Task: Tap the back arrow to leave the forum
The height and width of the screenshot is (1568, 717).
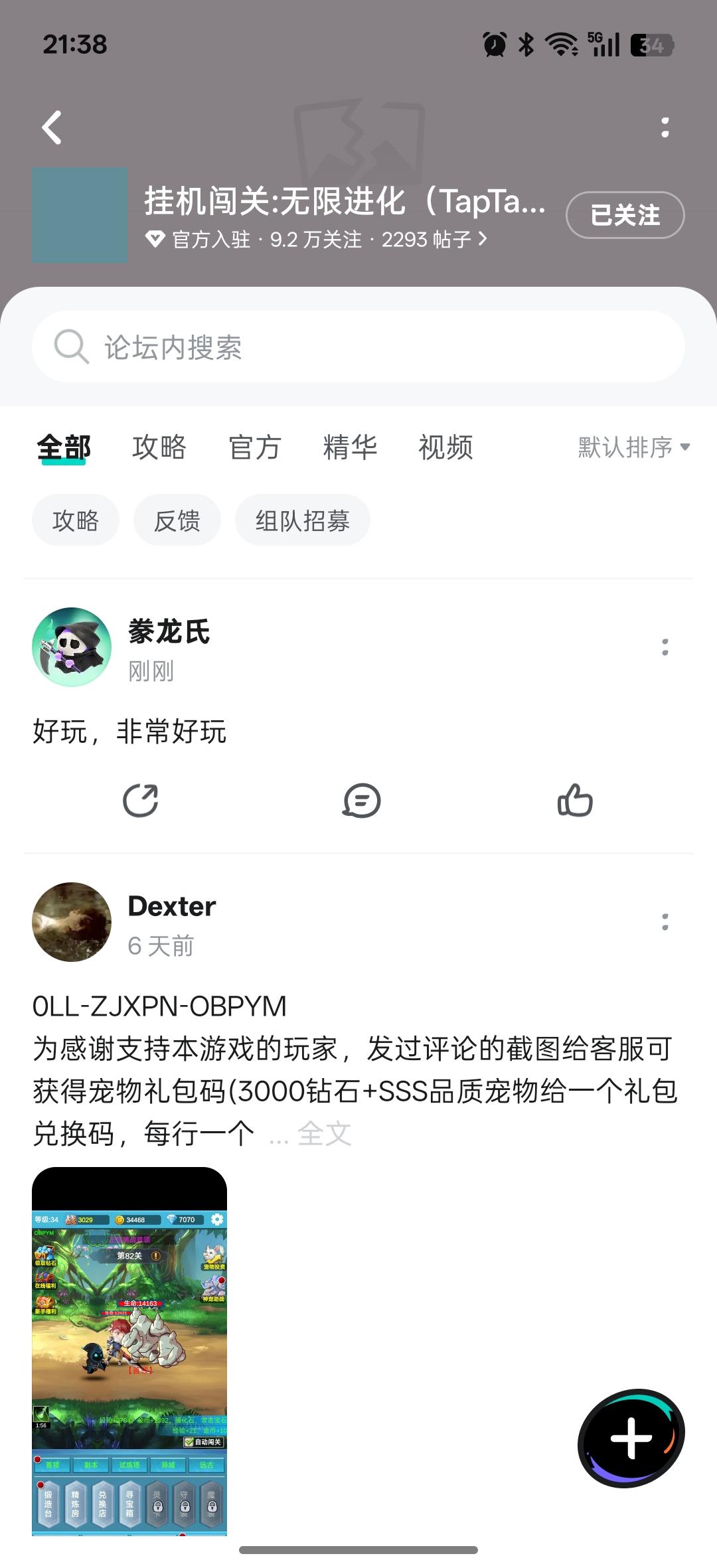Action: click(52, 127)
